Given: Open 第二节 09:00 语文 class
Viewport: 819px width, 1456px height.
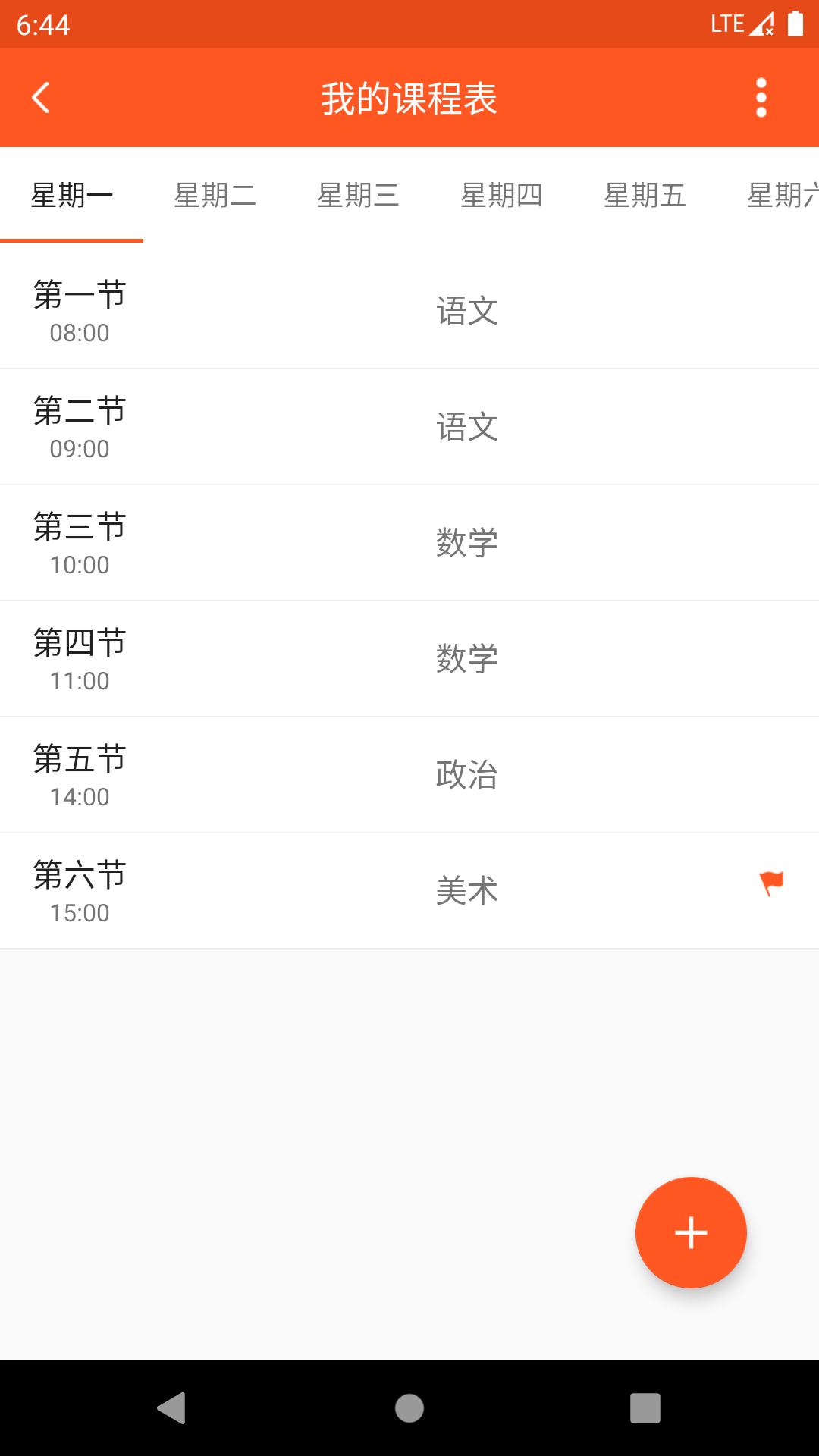Looking at the screenshot, I should click(x=409, y=427).
